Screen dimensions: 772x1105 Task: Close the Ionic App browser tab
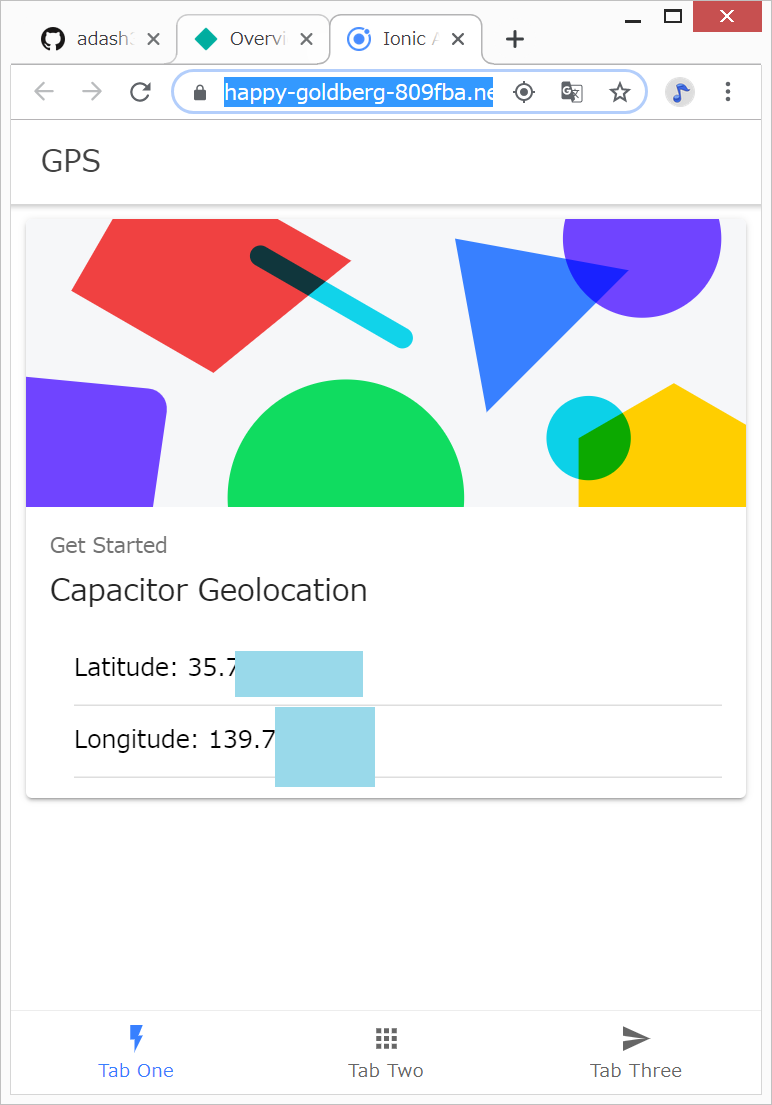click(459, 39)
